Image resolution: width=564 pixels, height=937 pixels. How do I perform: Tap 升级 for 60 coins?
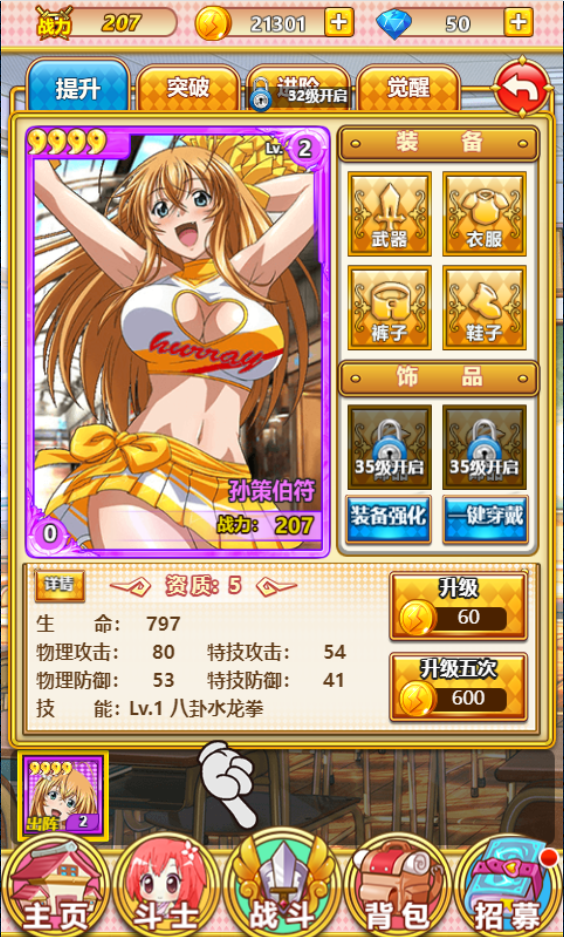click(x=458, y=605)
